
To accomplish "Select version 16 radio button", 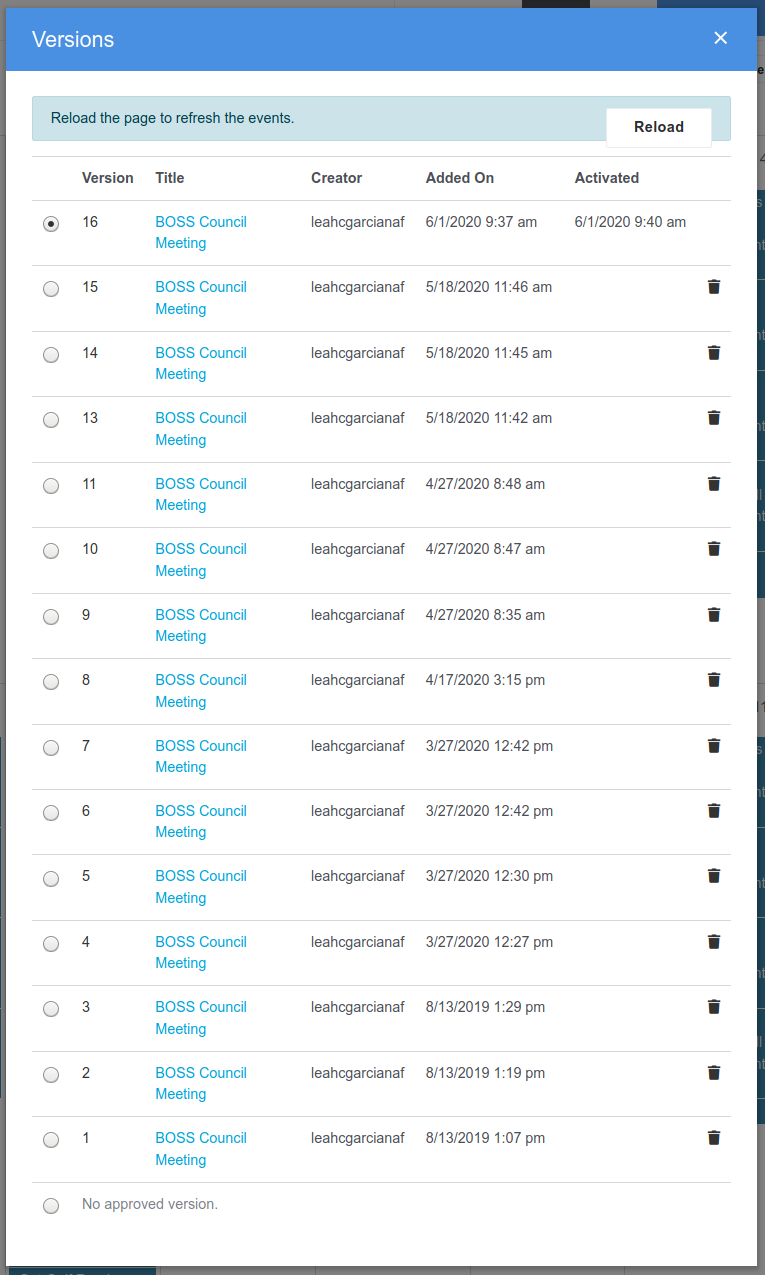I will tap(51, 224).
